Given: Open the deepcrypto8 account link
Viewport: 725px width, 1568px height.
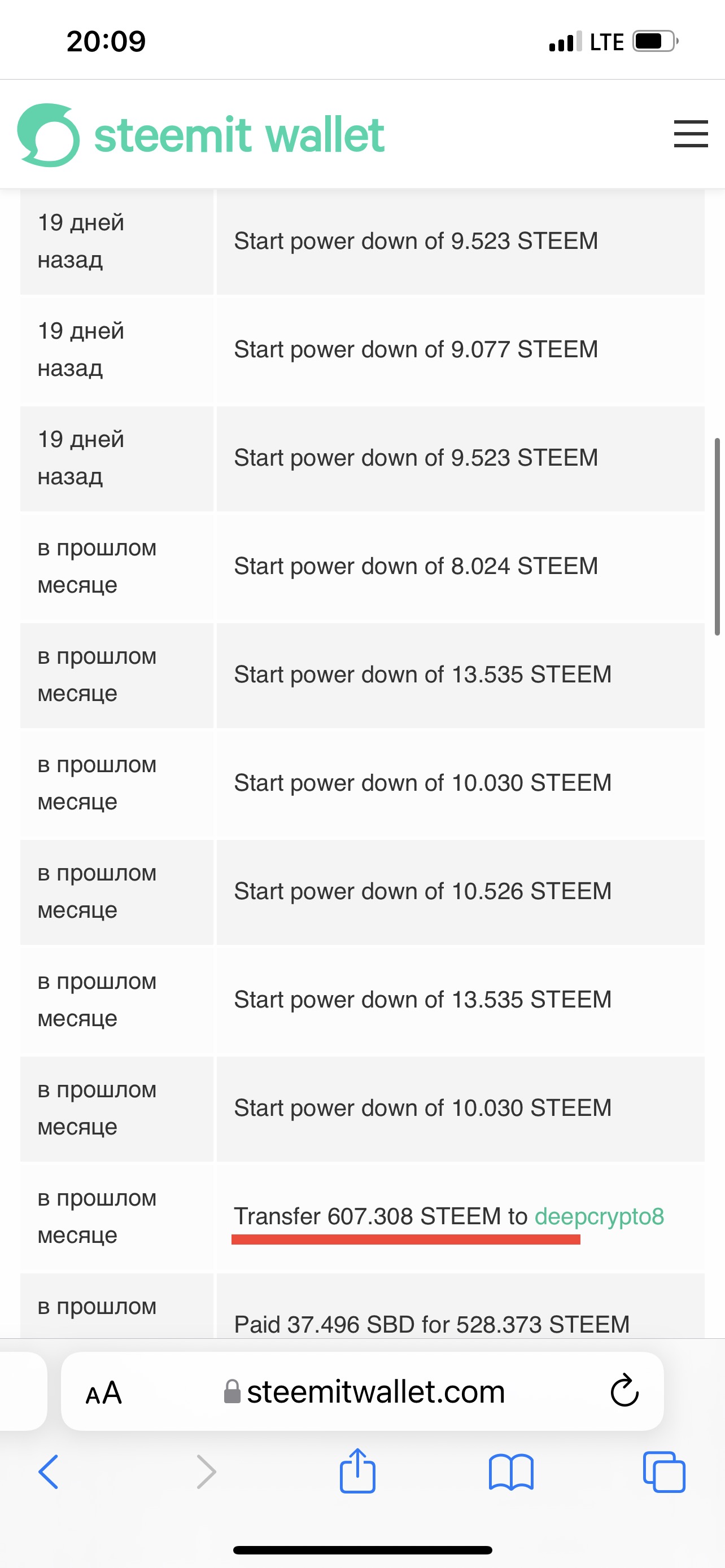Looking at the screenshot, I should [x=599, y=1216].
